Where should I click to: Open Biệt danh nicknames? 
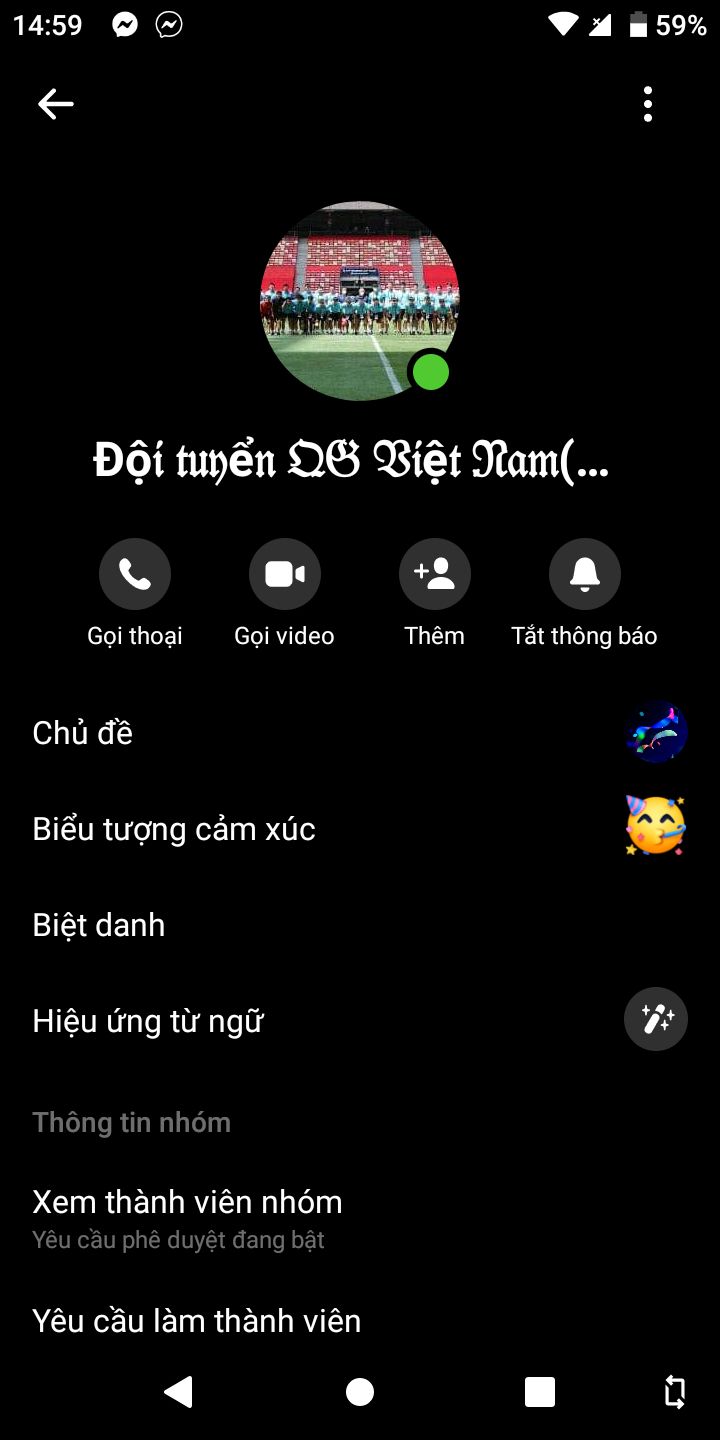click(360, 925)
